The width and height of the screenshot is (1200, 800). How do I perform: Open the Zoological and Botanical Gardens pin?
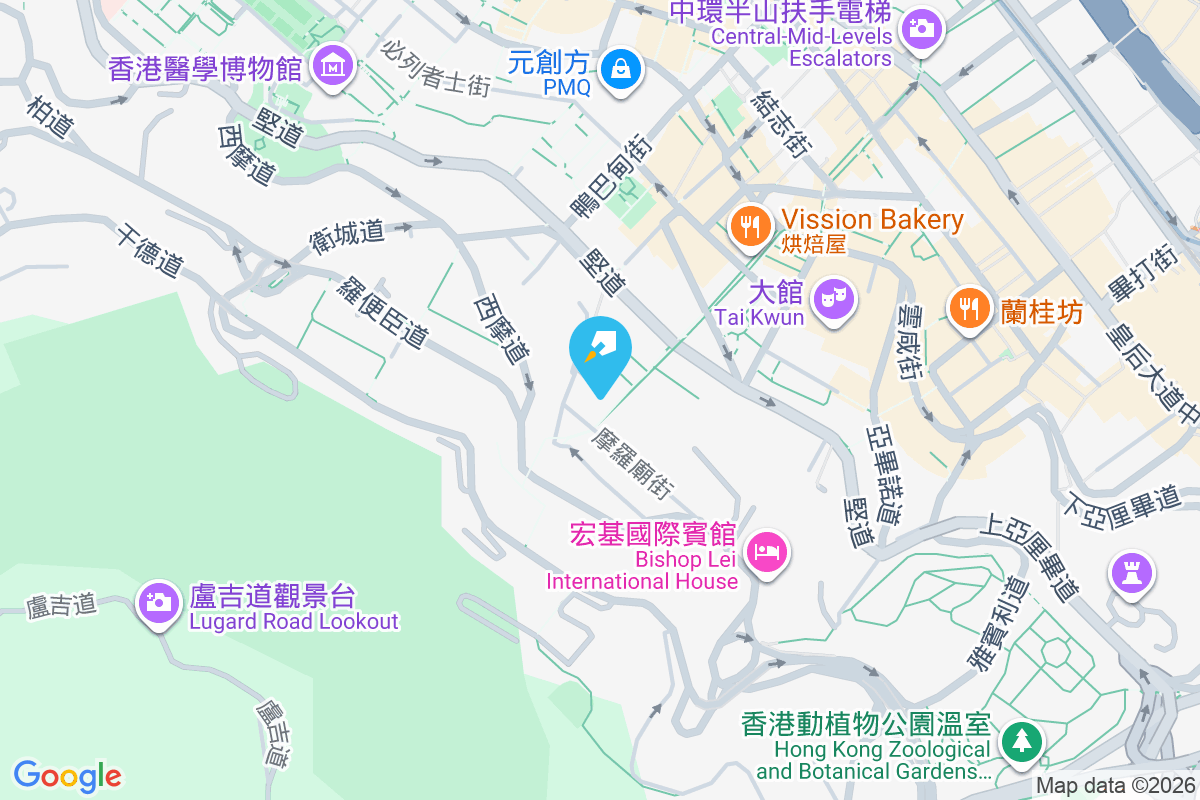(1021, 742)
